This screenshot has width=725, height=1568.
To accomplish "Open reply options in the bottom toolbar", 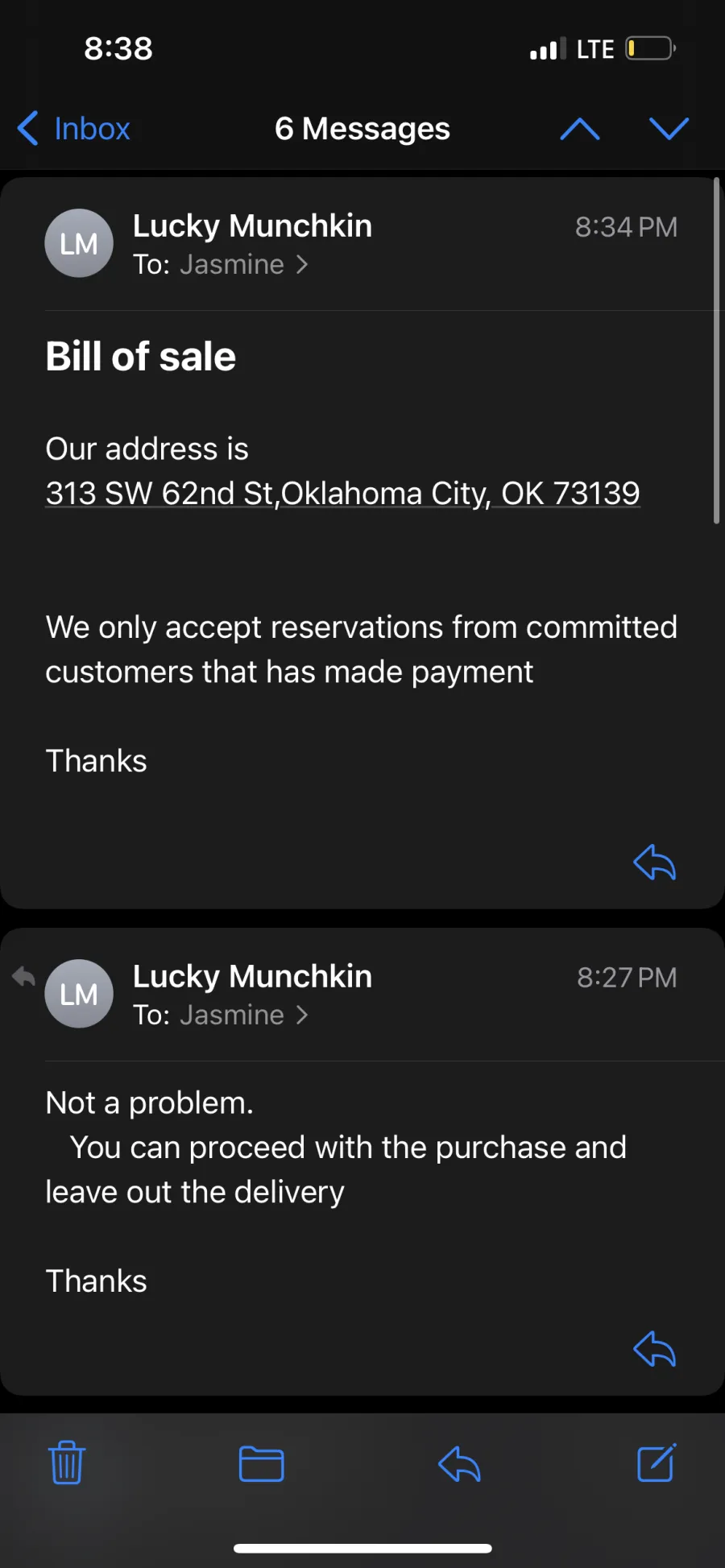I will pos(459,1464).
